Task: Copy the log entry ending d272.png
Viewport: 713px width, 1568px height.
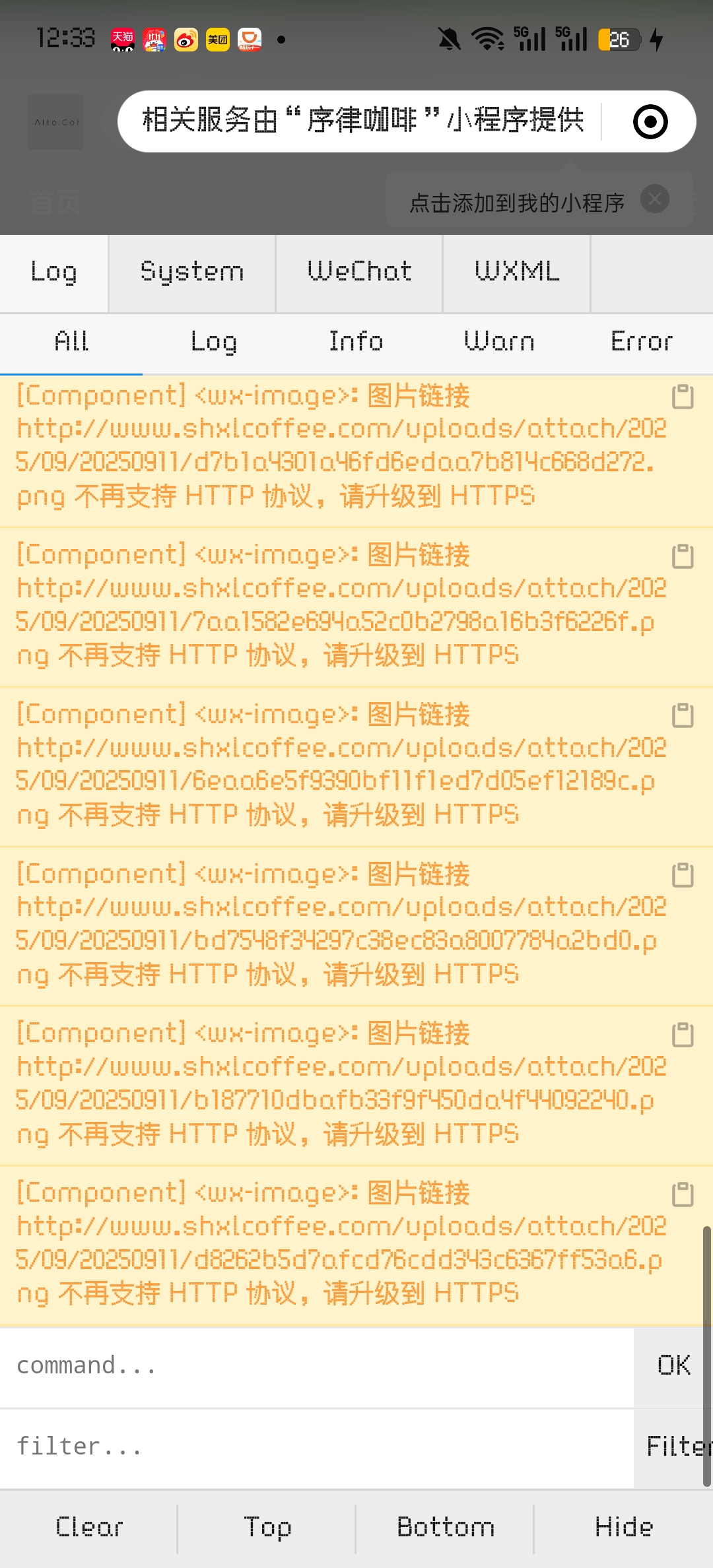Action: [x=683, y=397]
